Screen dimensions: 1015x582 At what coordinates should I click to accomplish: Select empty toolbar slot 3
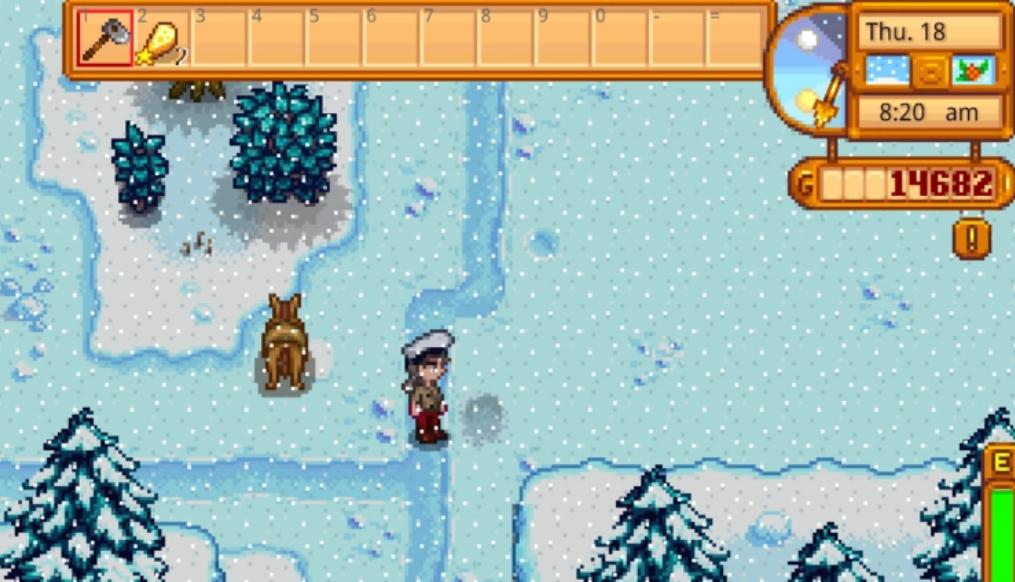(x=219, y=39)
